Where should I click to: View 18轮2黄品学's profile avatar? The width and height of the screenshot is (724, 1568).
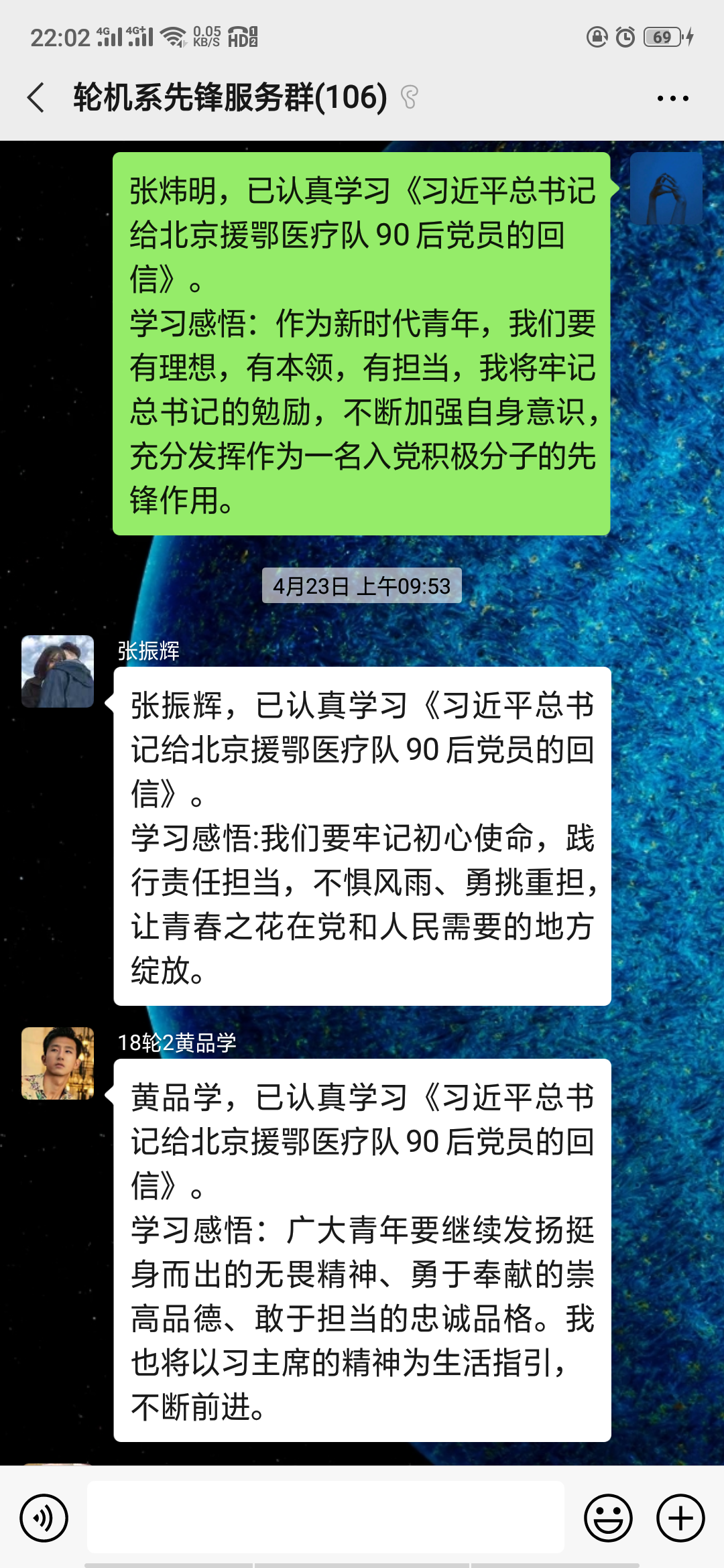(58, 1063)
